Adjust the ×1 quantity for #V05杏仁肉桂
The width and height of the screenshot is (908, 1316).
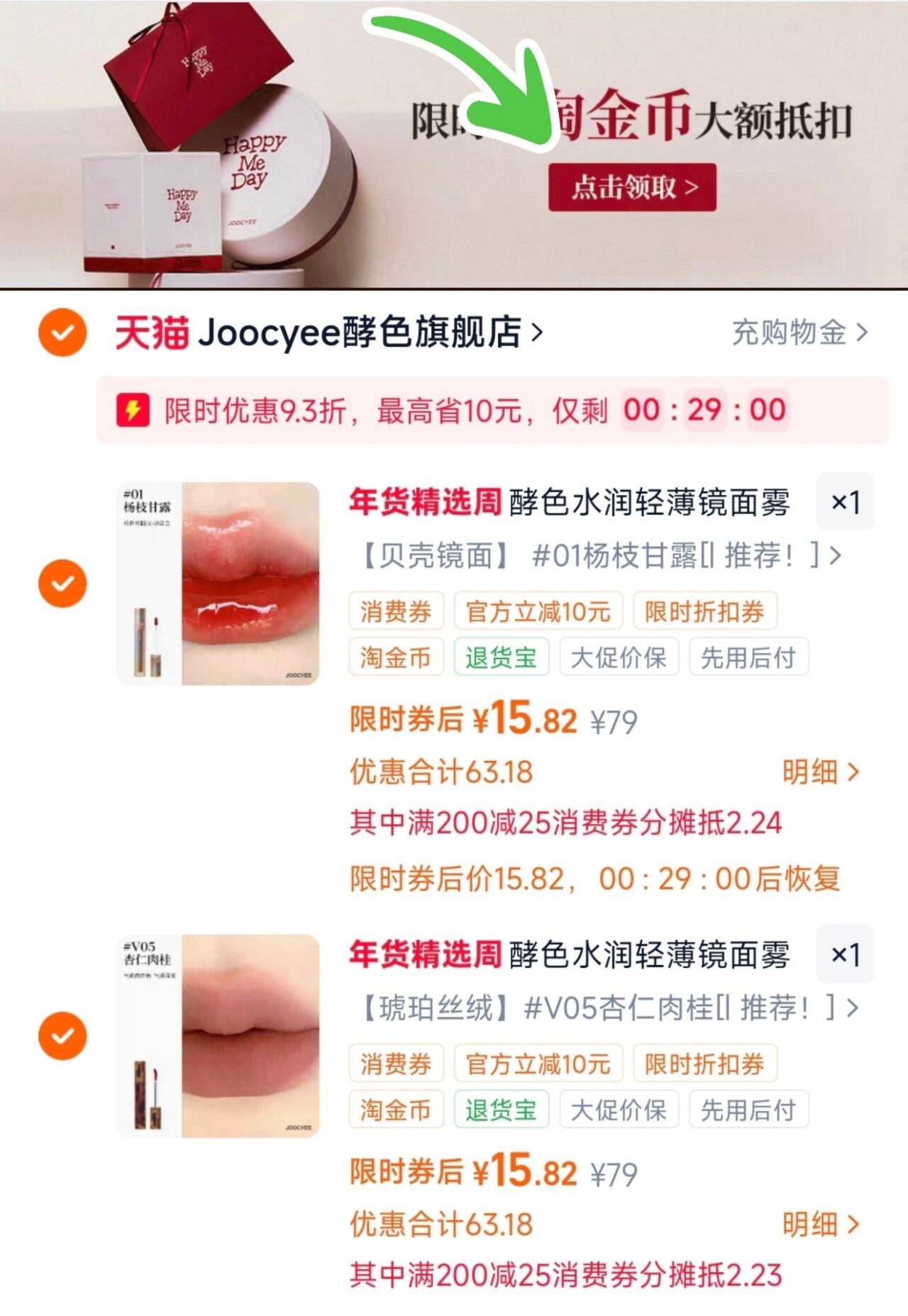pyautogui.click(x=845, y=954)
